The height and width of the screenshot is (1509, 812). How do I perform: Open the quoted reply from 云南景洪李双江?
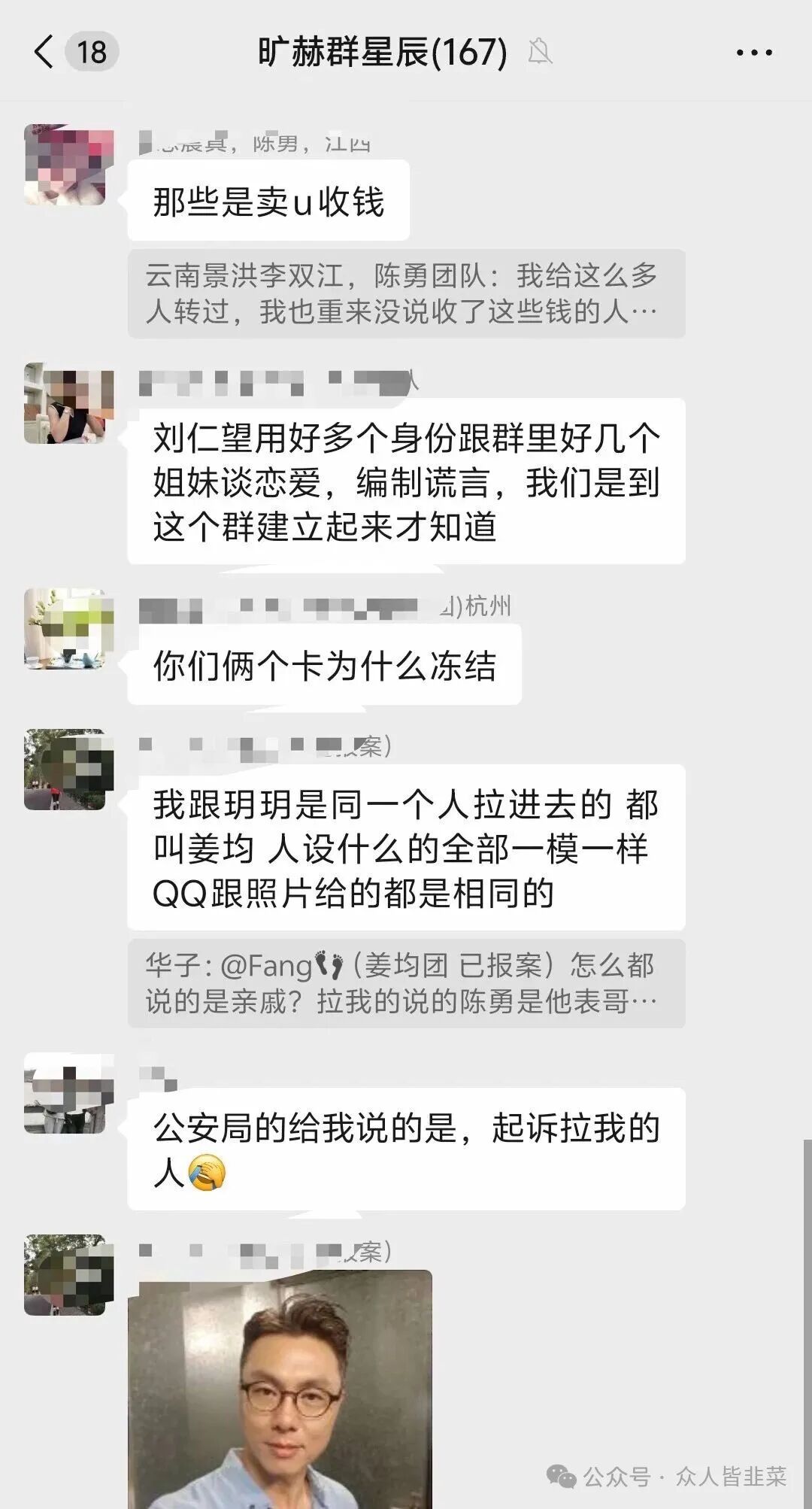(x=410, y=293)
